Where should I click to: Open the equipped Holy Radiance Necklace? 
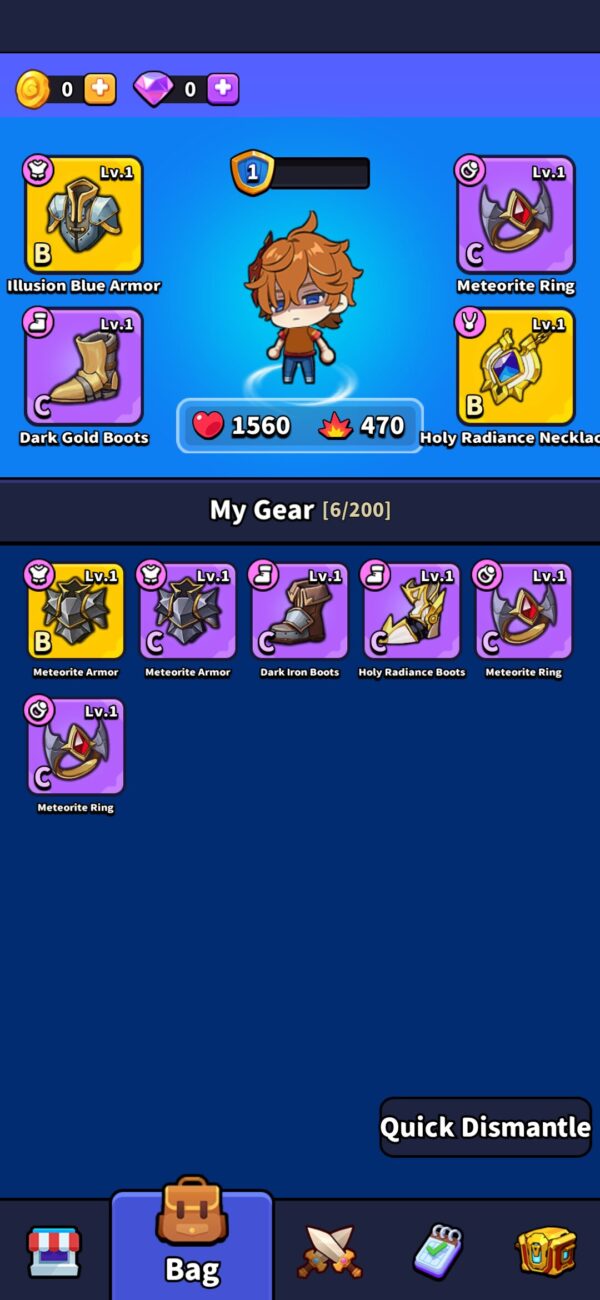(516, 366)
